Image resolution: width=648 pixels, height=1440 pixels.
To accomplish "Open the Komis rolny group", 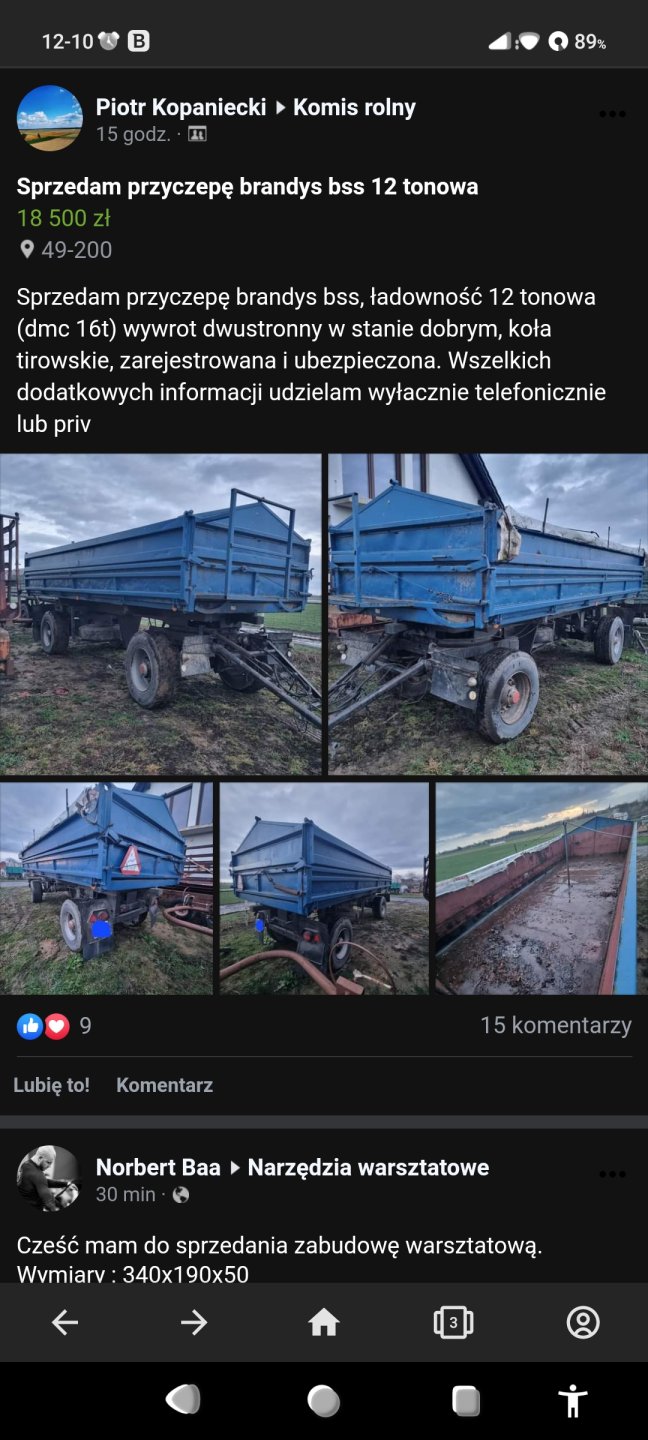I will pyautogui.click(x=354, y=107).
